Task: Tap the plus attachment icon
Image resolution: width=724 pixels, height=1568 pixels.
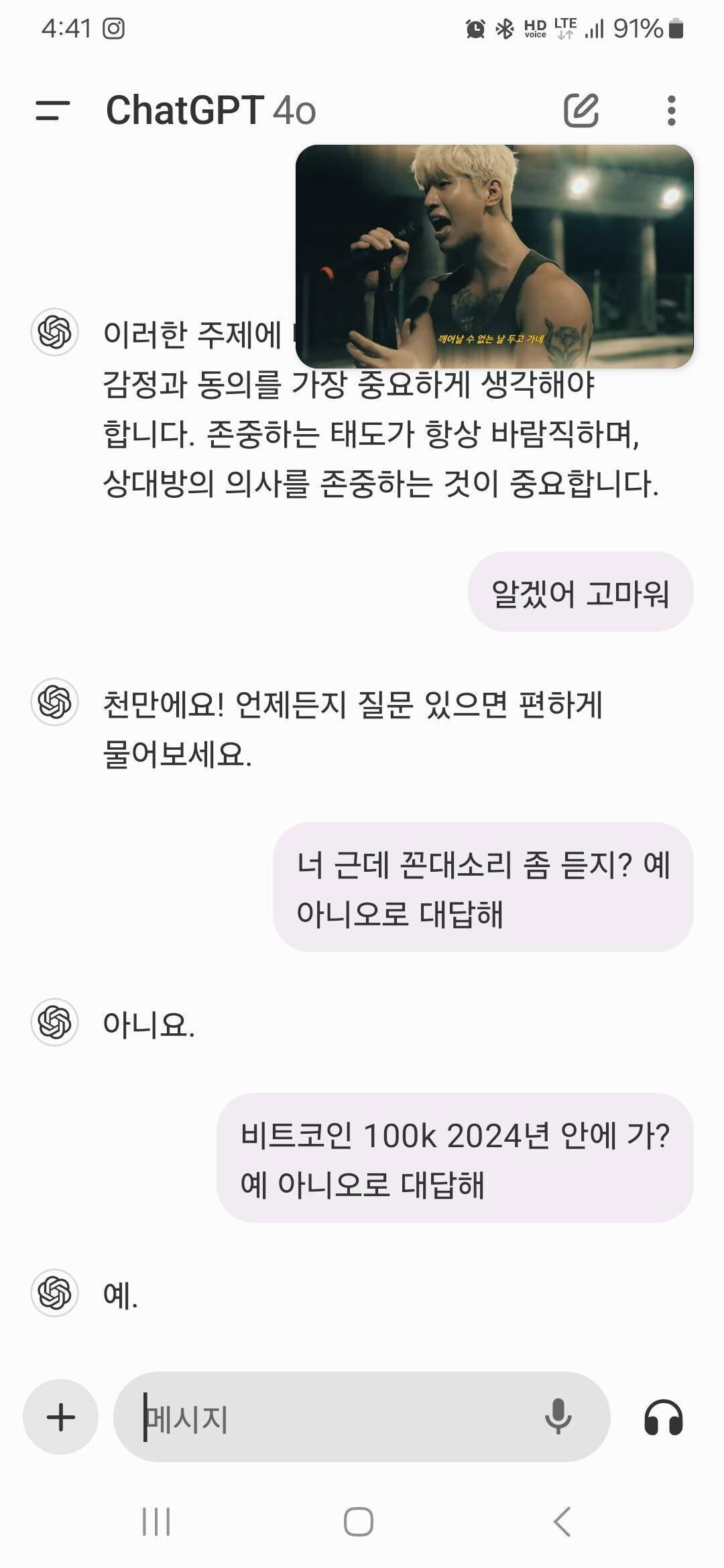Action: click(60, 1416)
